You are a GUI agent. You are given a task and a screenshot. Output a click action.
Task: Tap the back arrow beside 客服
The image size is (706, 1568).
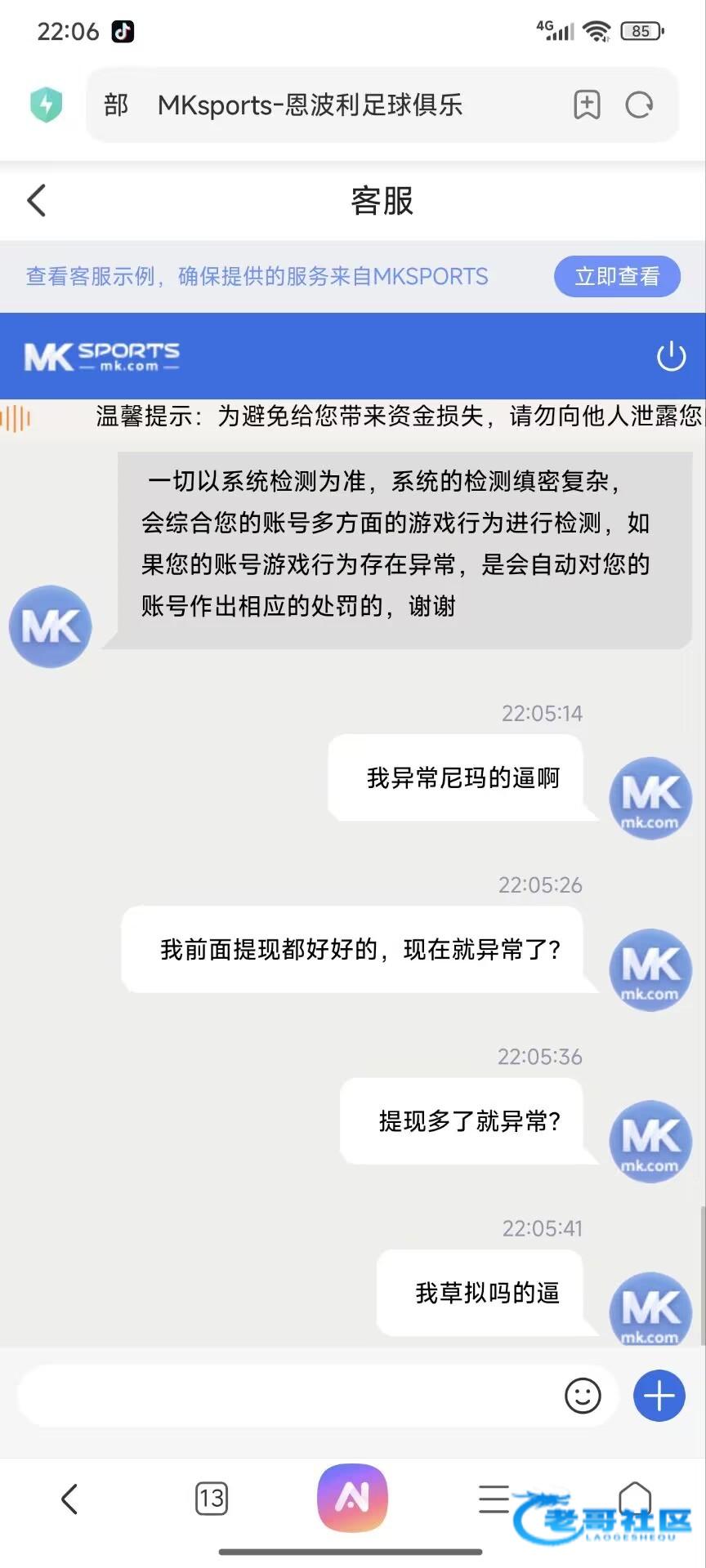click(37, 201)
